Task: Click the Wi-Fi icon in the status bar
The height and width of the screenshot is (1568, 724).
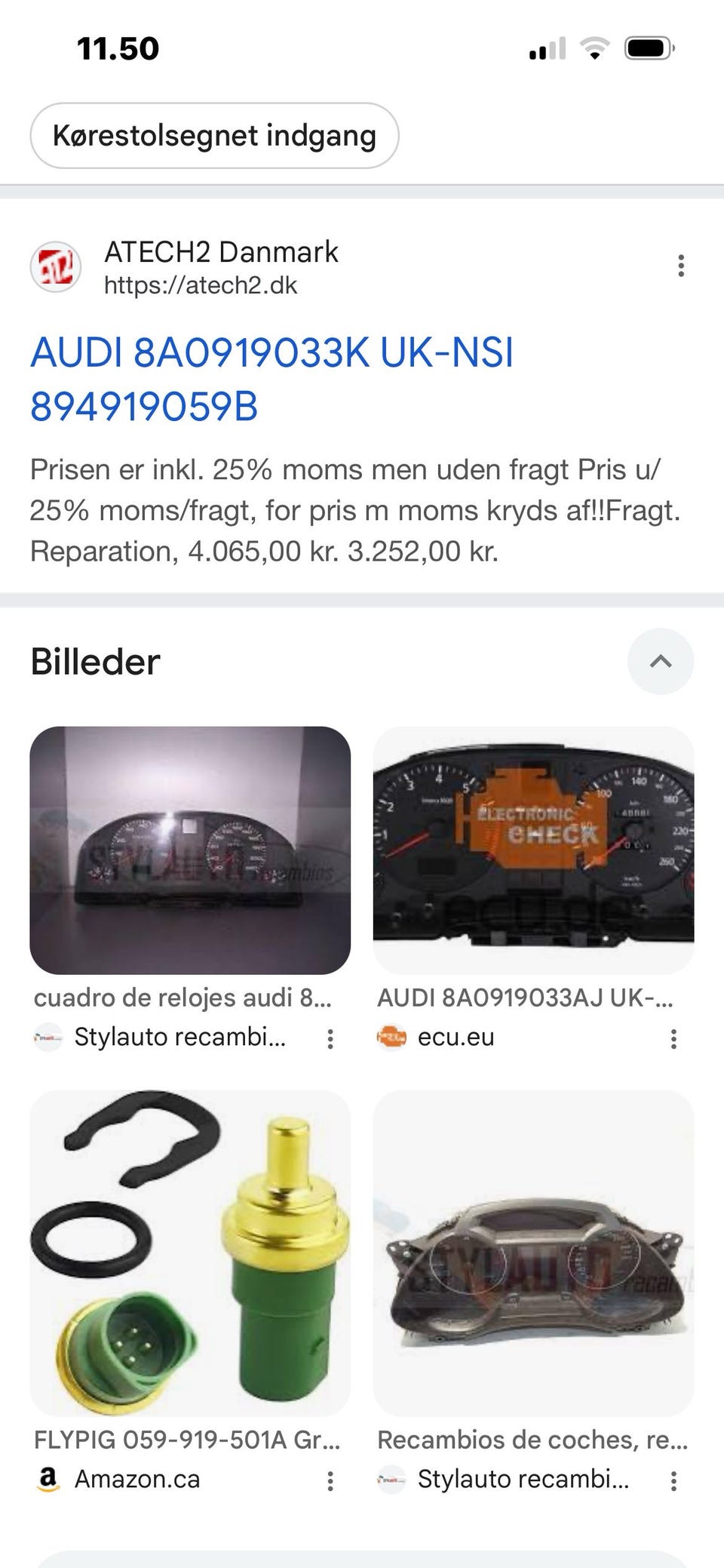Action: (x=595, y=48)
